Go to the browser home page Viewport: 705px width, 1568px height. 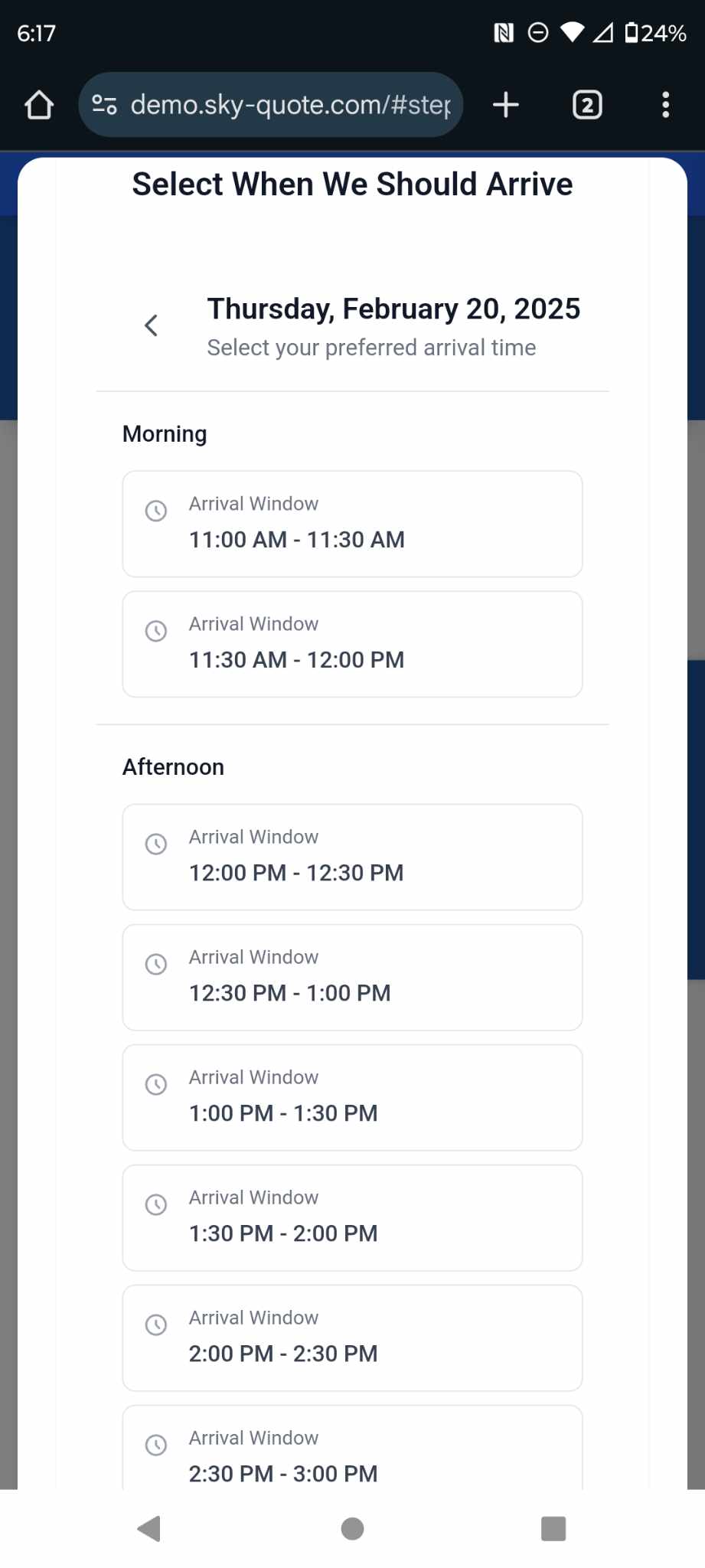point(38,105)
